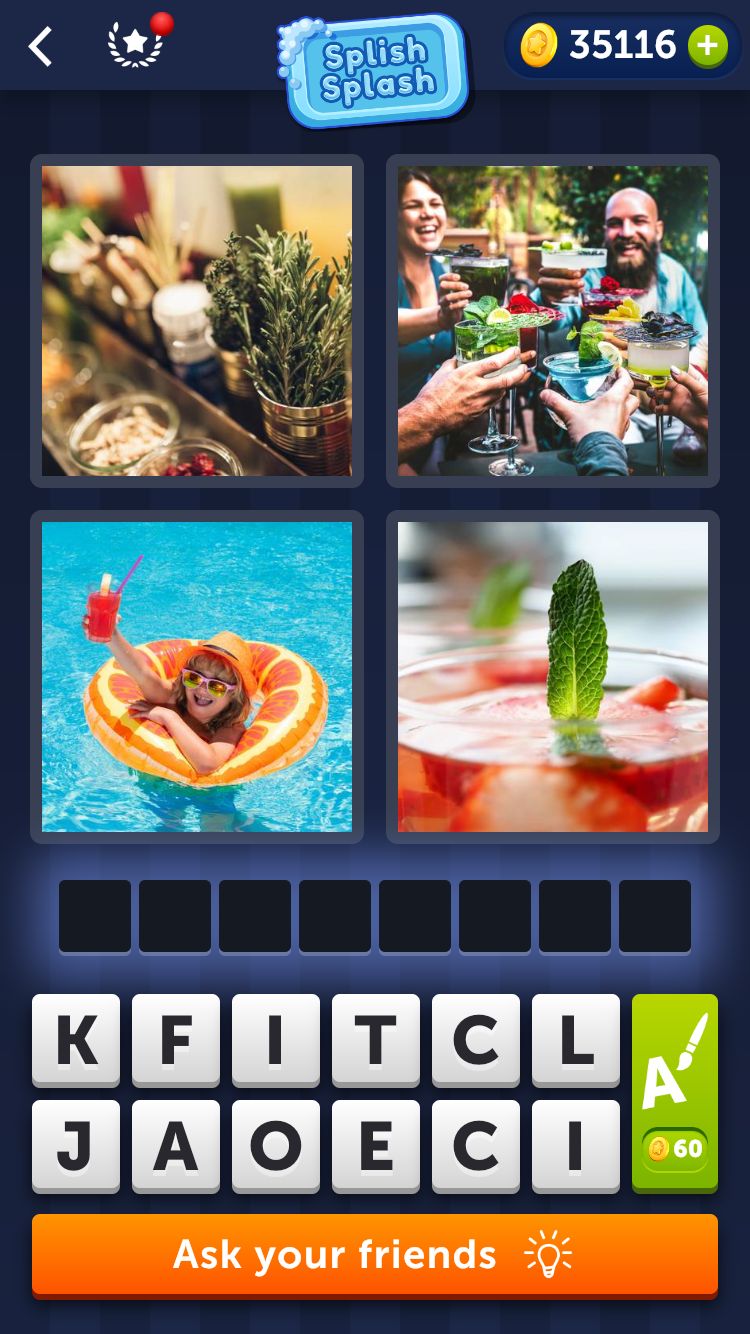Go back with the arrow icon
750x1334 pixels.
pos(40,47)
